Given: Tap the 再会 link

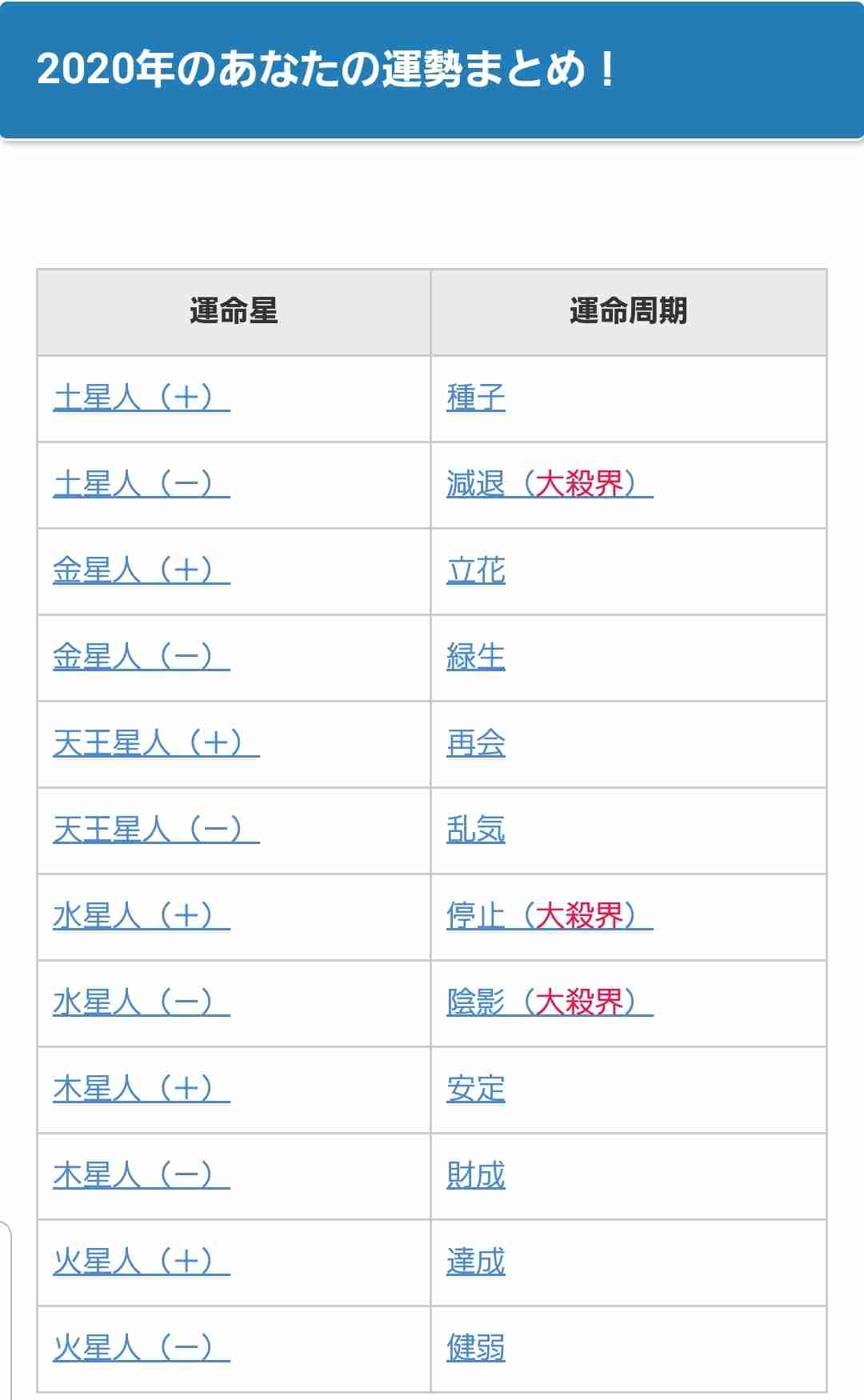Looking at the screenshot, I should (x=476, y=743).
